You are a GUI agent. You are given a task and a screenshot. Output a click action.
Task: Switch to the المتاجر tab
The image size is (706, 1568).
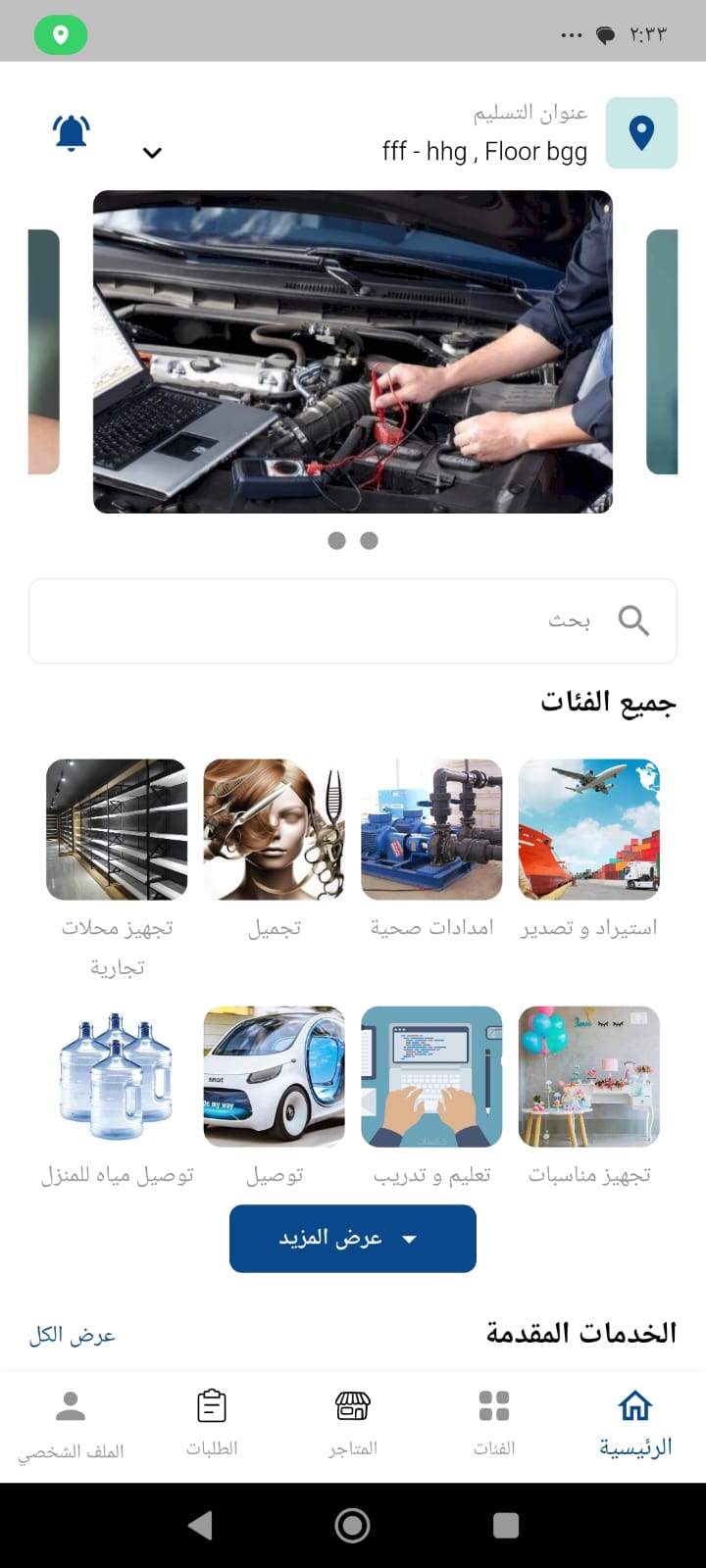pyautogui.click(x=353, y=1423)
